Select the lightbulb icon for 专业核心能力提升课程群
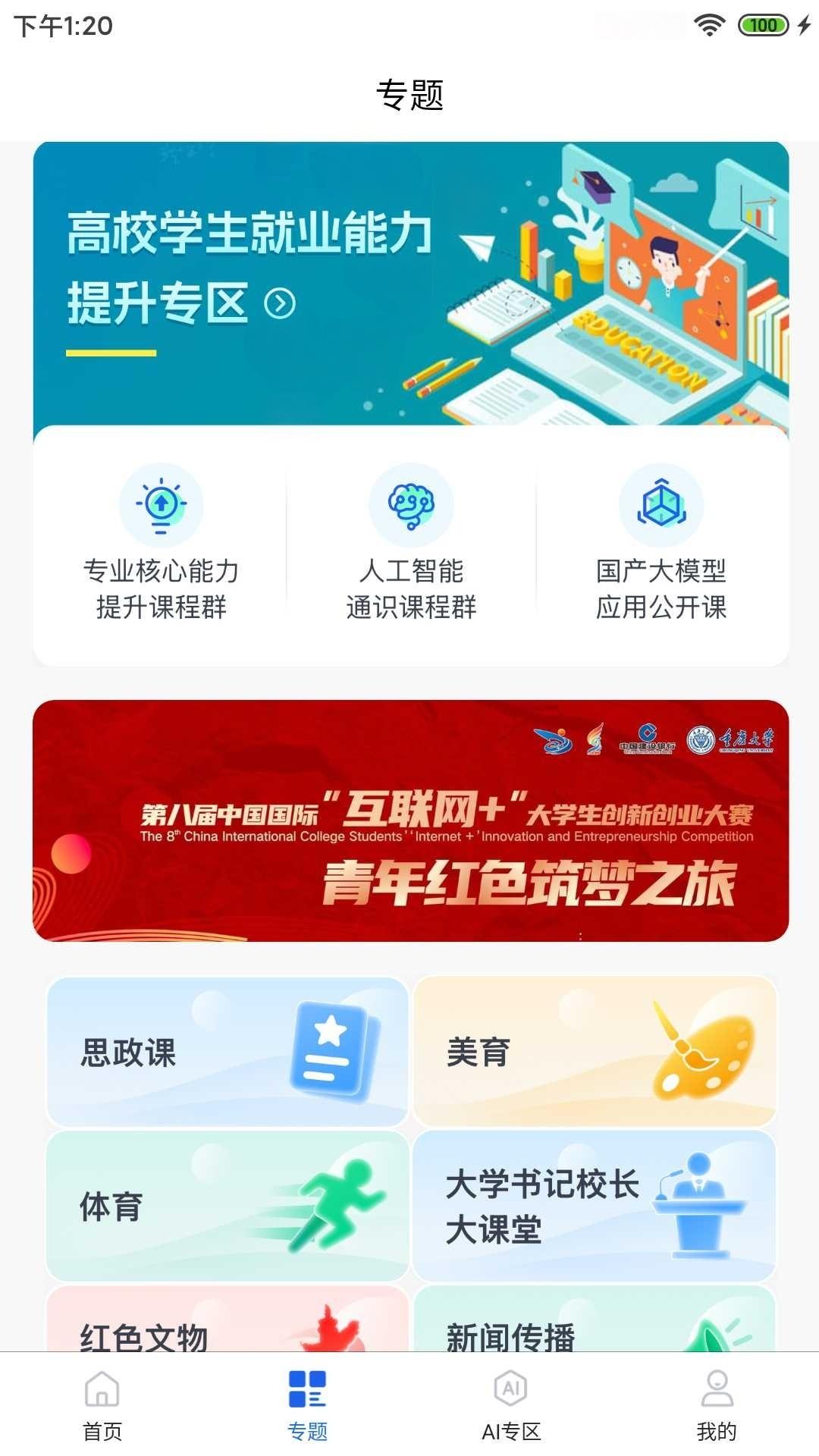The height and width of the screenshot is (1456, 819). (x=160, y=504)
